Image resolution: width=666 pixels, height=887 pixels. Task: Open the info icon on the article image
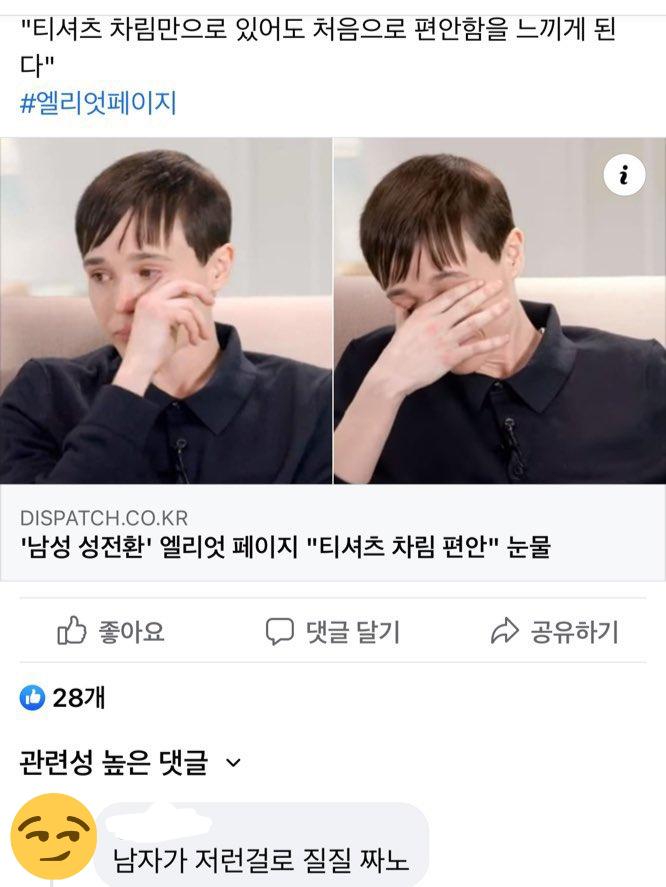click(x=624, y=176)
